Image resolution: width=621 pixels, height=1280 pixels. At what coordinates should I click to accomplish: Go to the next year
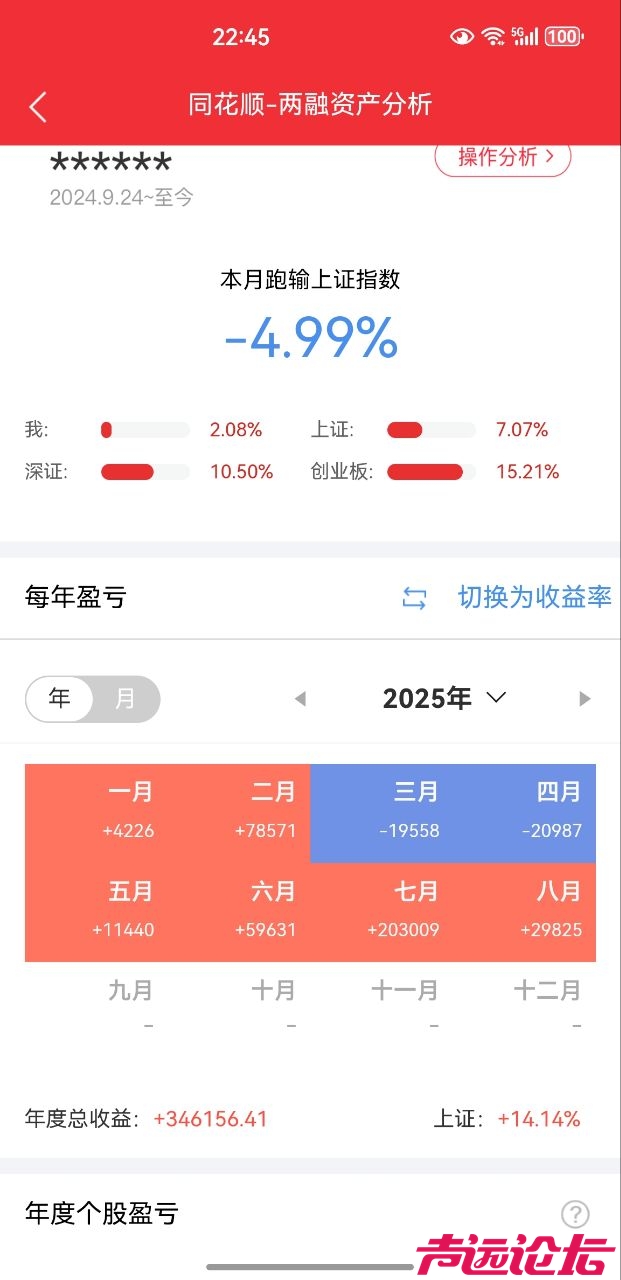coord(585,699)
